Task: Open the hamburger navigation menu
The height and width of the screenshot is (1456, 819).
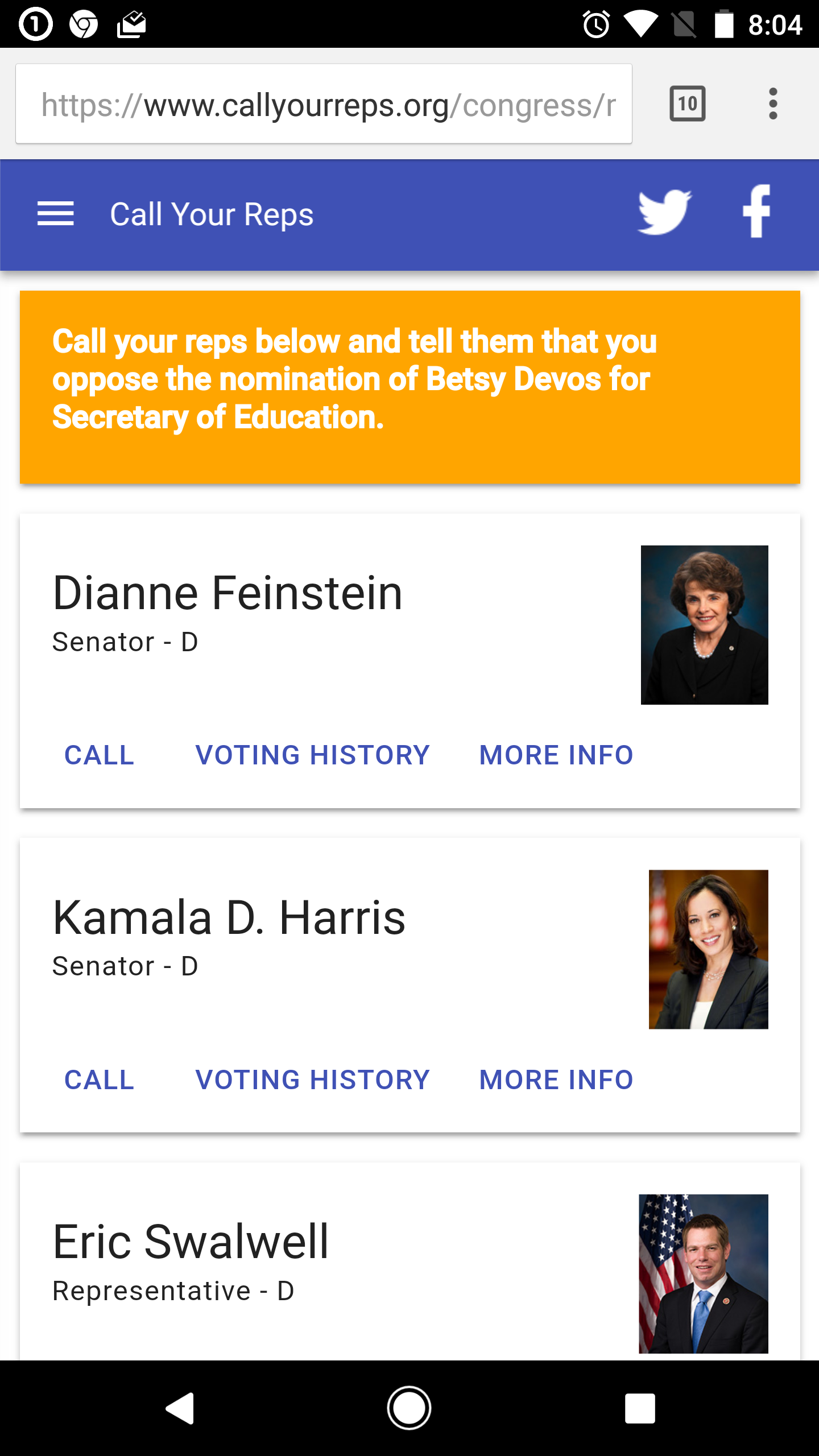Action: [56, 214]
